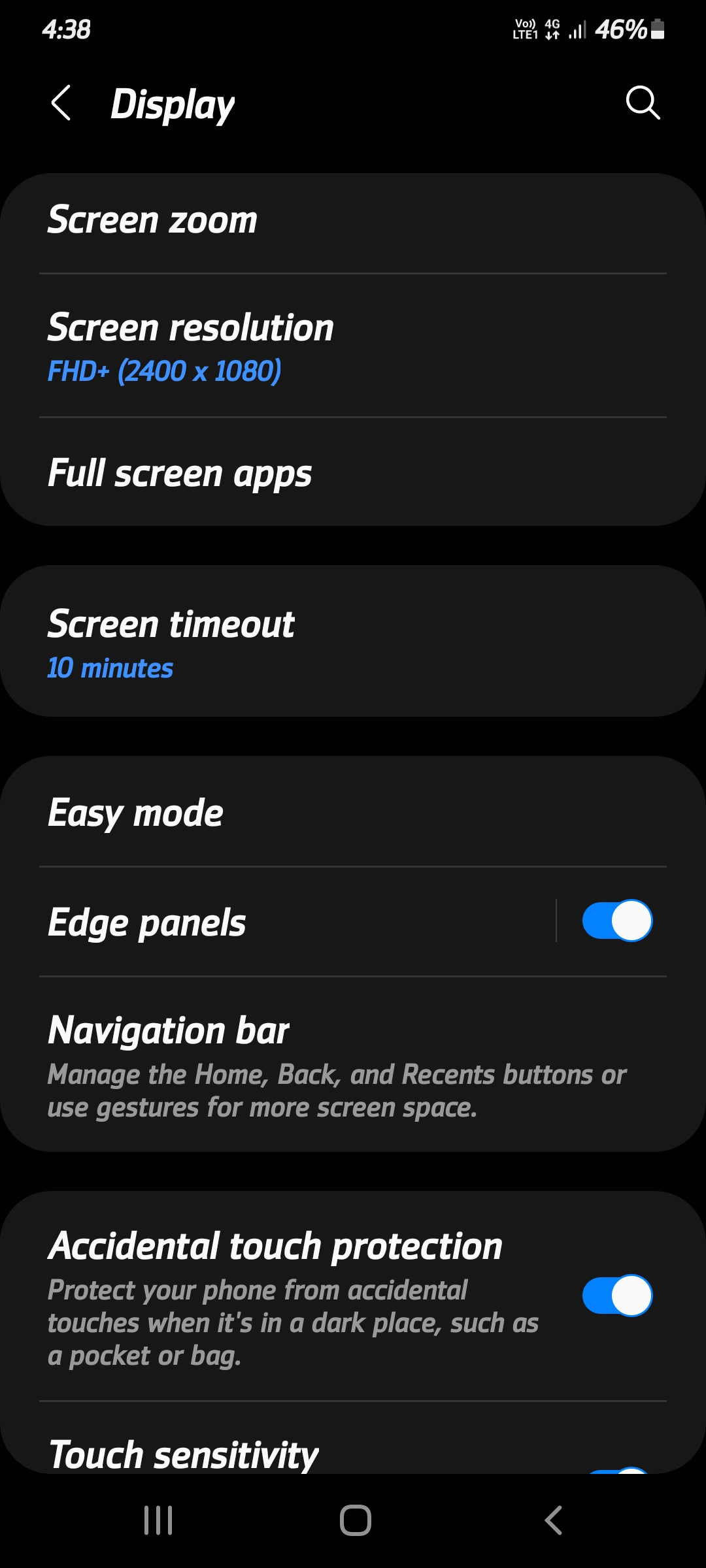Turn off the Edge panels switch
Screen dimensions: 706x1568
pyautogui.click(x=617, y=921)
